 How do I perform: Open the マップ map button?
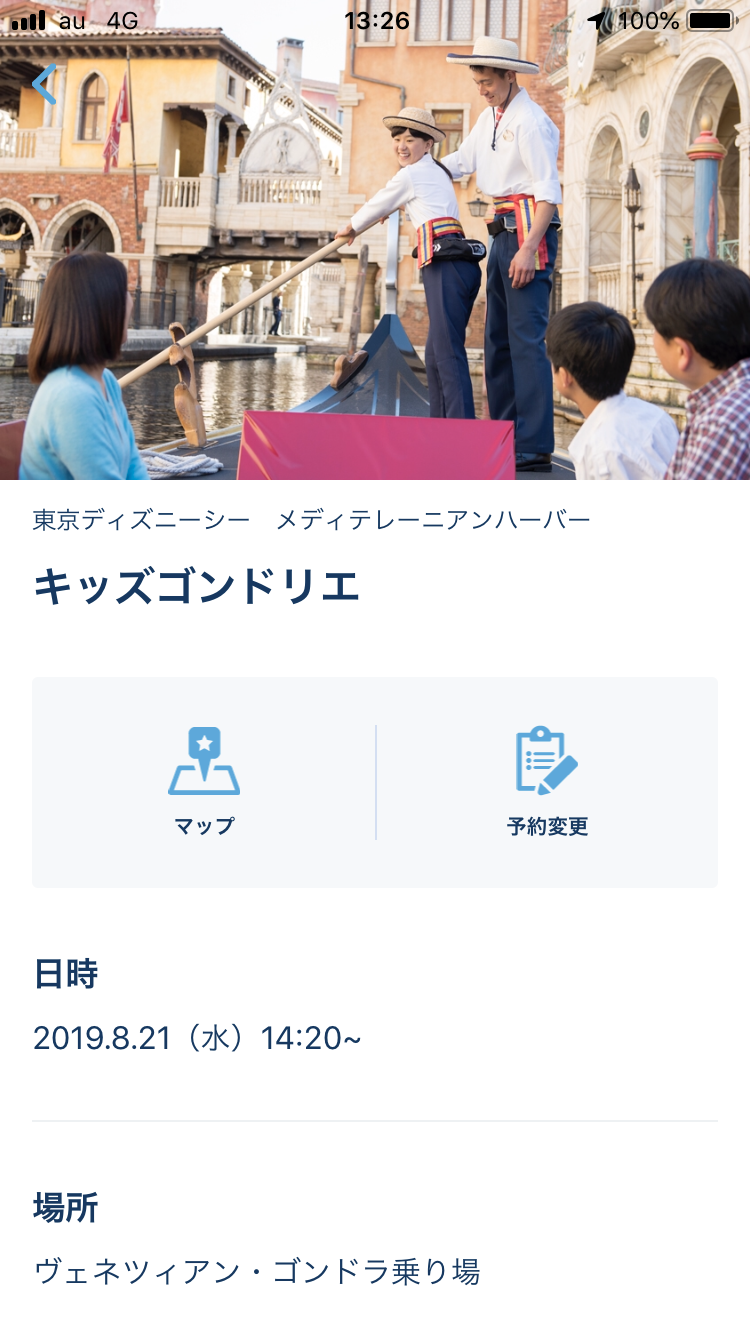tap(204, 781)
